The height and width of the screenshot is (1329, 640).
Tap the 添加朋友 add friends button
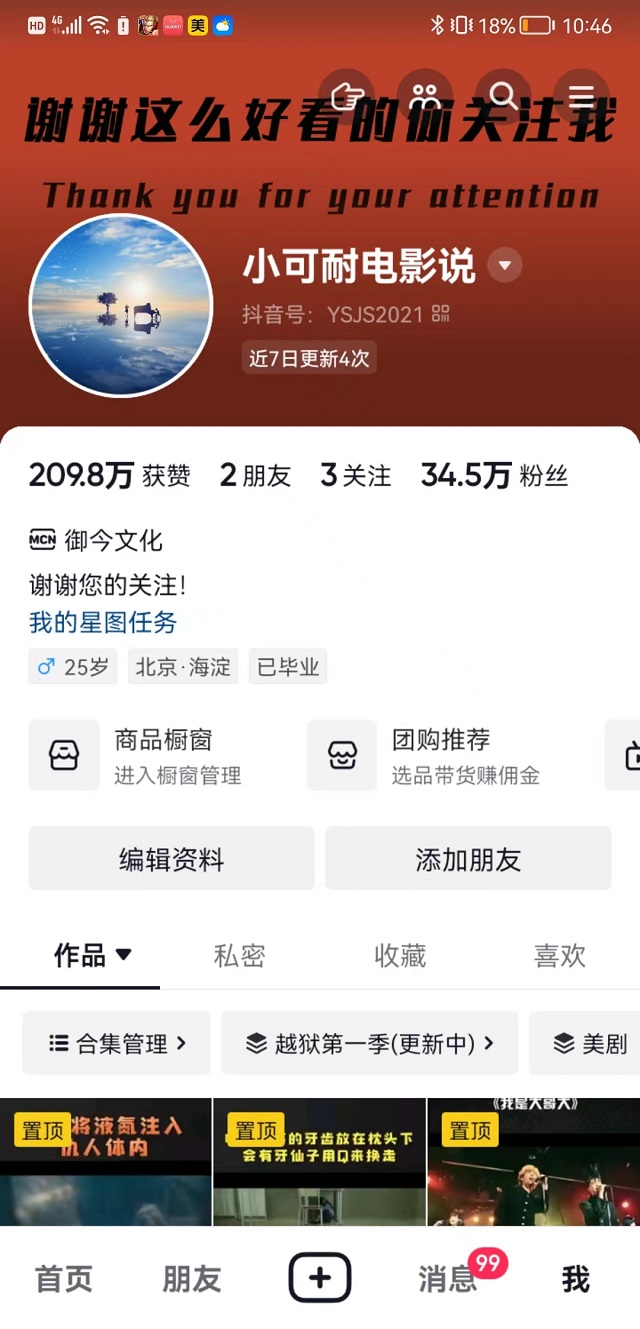[468, 858]
